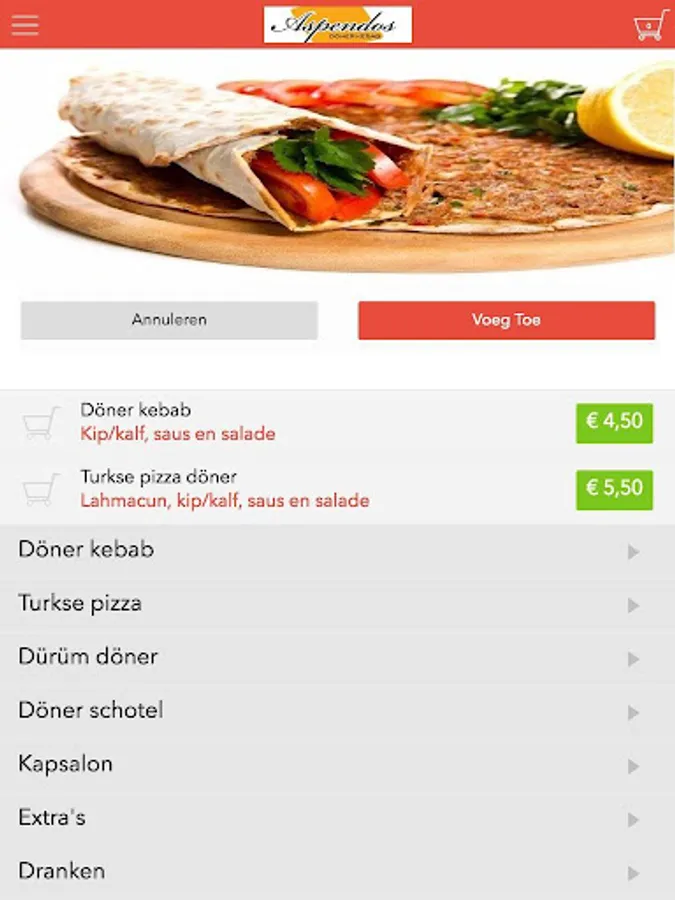Viewport: 675px width, 900px height.
Task: Open the Turkse pizza category
Action: click(x=337, y=604)
